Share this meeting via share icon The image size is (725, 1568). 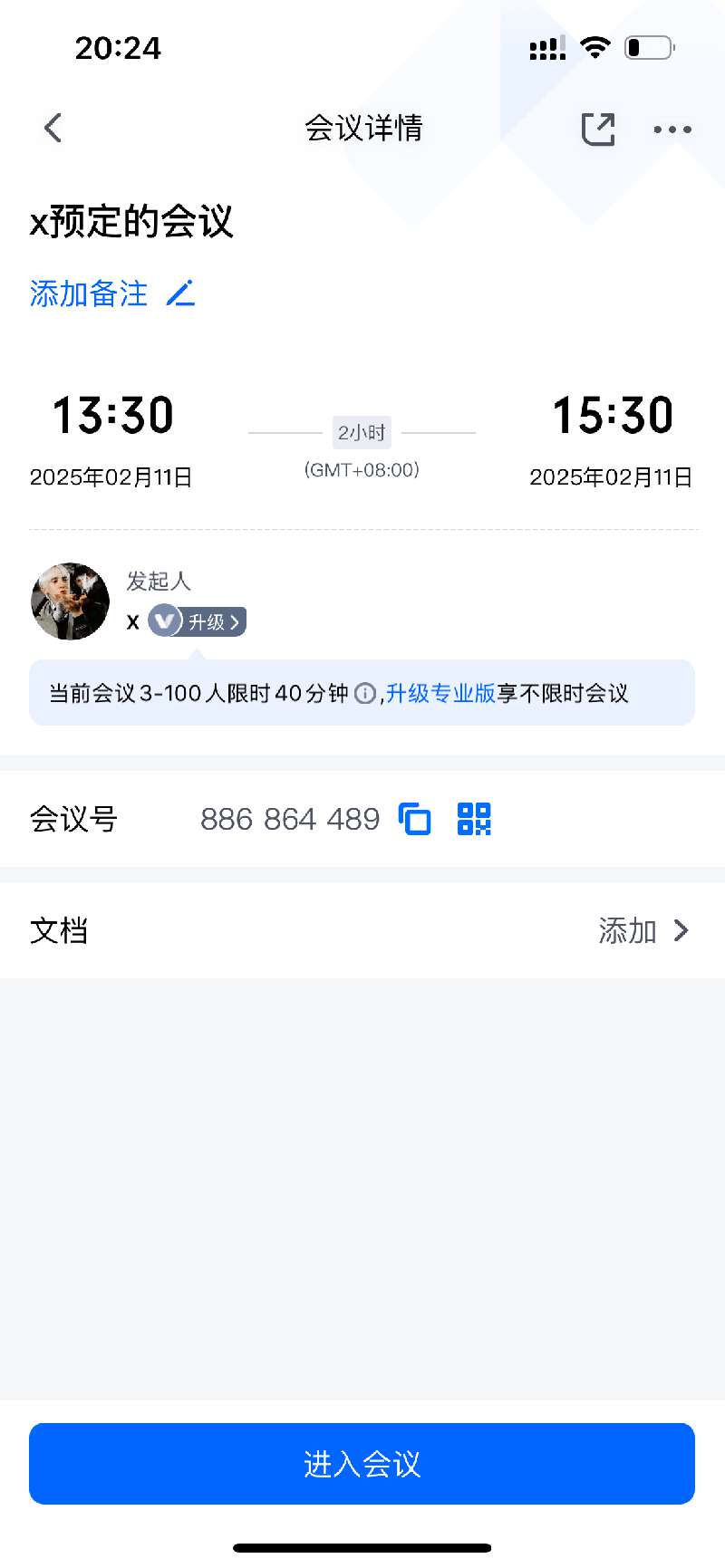click(x=598, y=130)
